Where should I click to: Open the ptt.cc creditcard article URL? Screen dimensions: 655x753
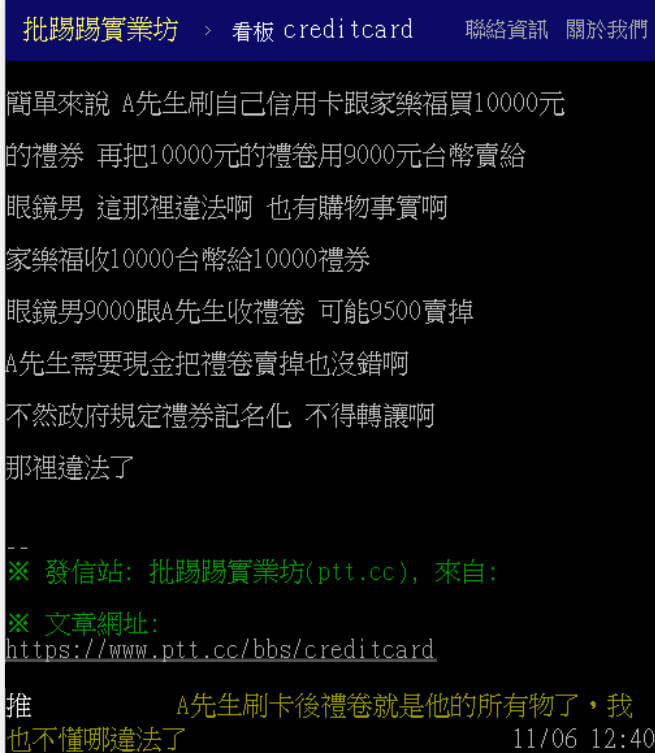[x=220, y=650]
